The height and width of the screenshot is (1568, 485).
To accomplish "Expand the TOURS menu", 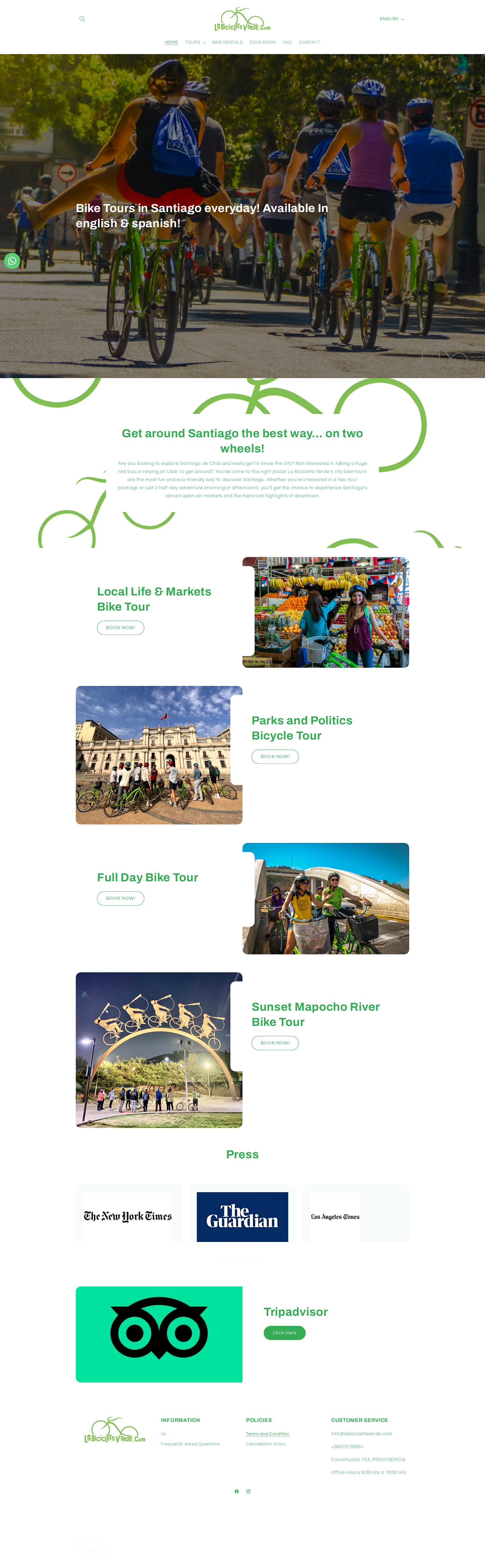I will [195, 43].
